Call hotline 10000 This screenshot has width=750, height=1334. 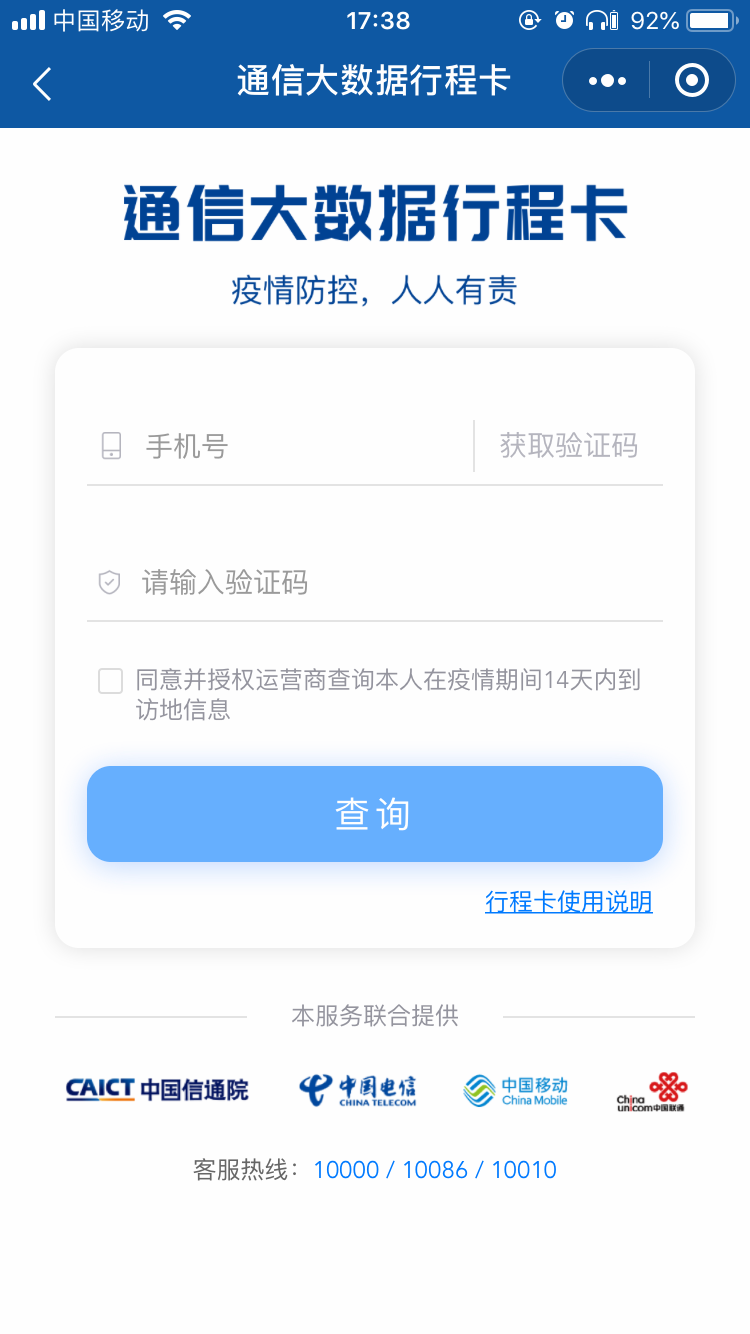coord(346,1170)
